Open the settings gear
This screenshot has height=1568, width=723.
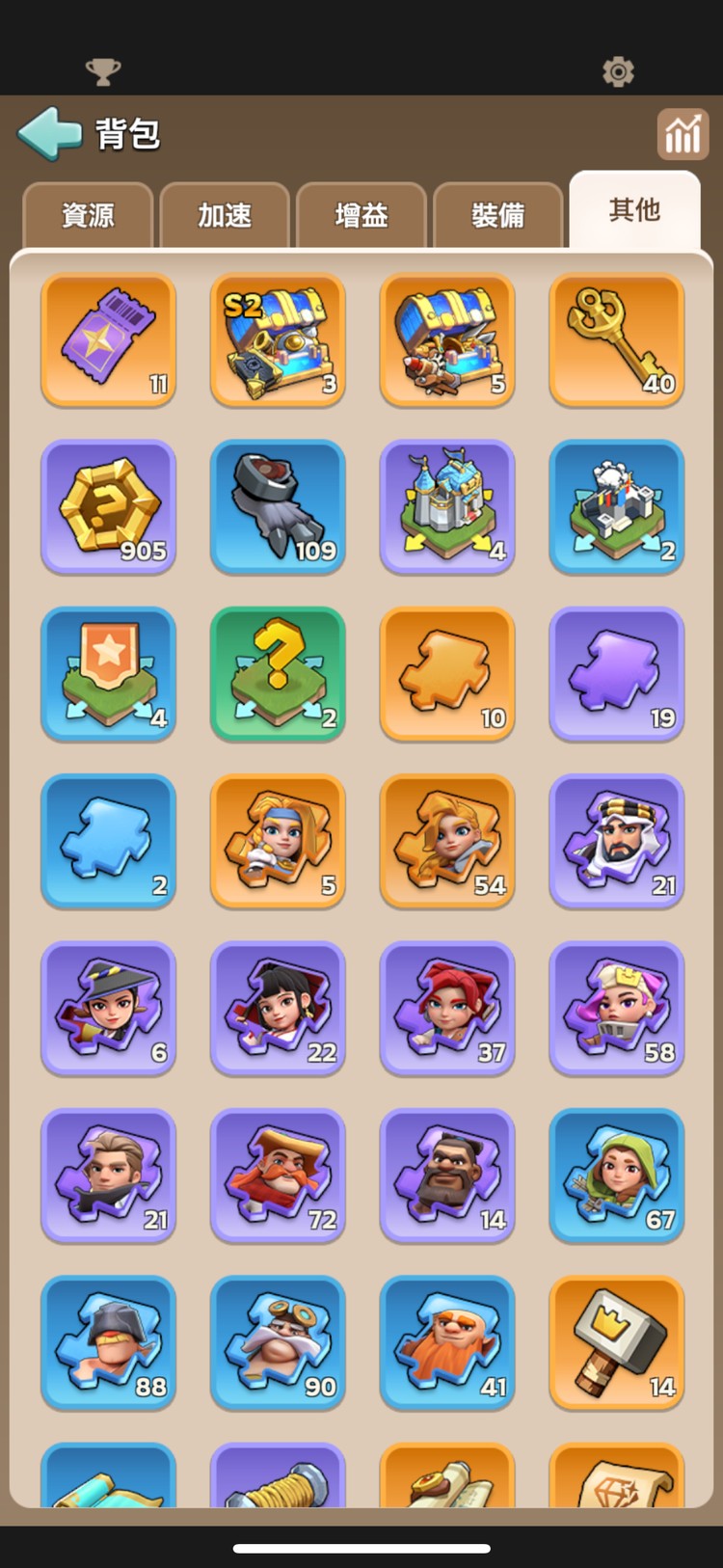pyautogui.click(x=618, y=71)
